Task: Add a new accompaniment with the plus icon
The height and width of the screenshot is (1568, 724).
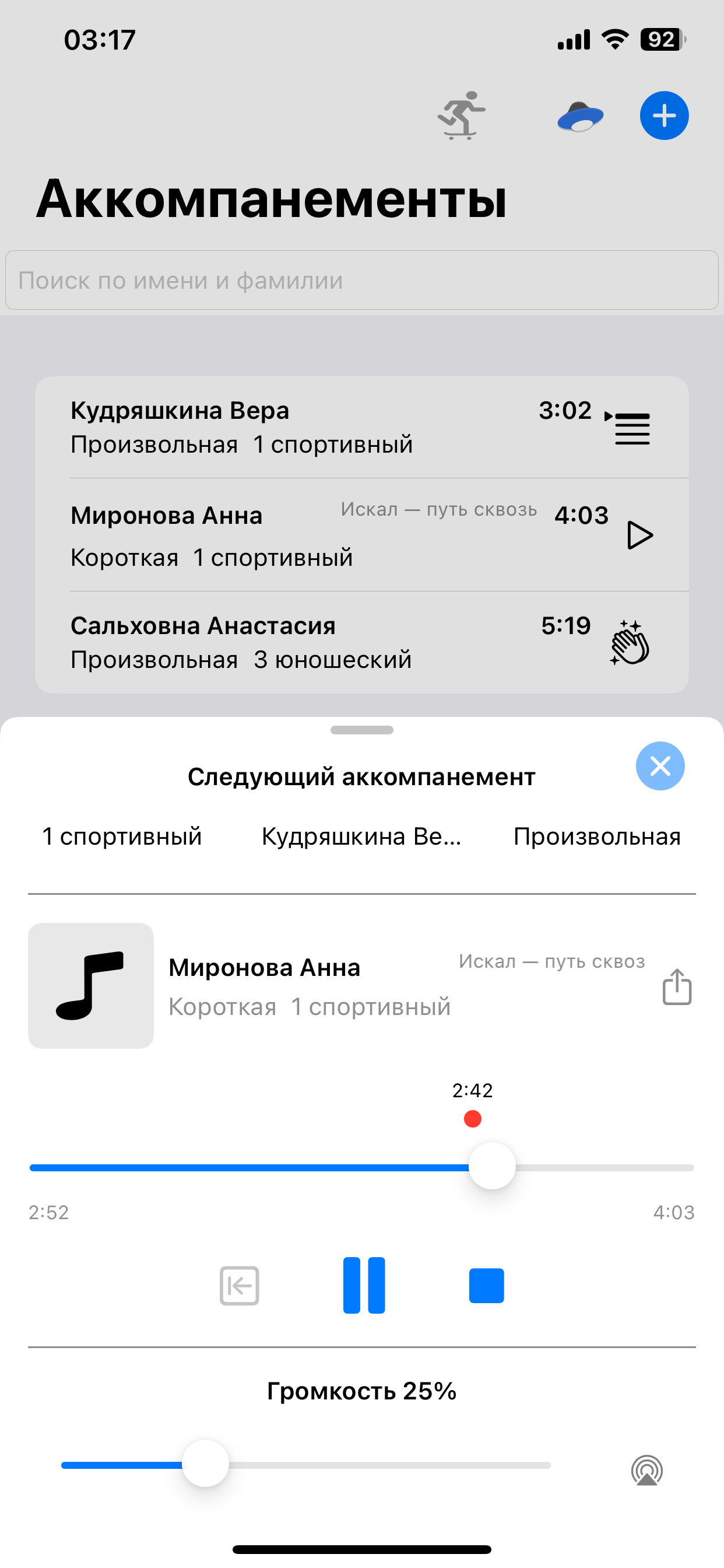Action: [664, 116]
